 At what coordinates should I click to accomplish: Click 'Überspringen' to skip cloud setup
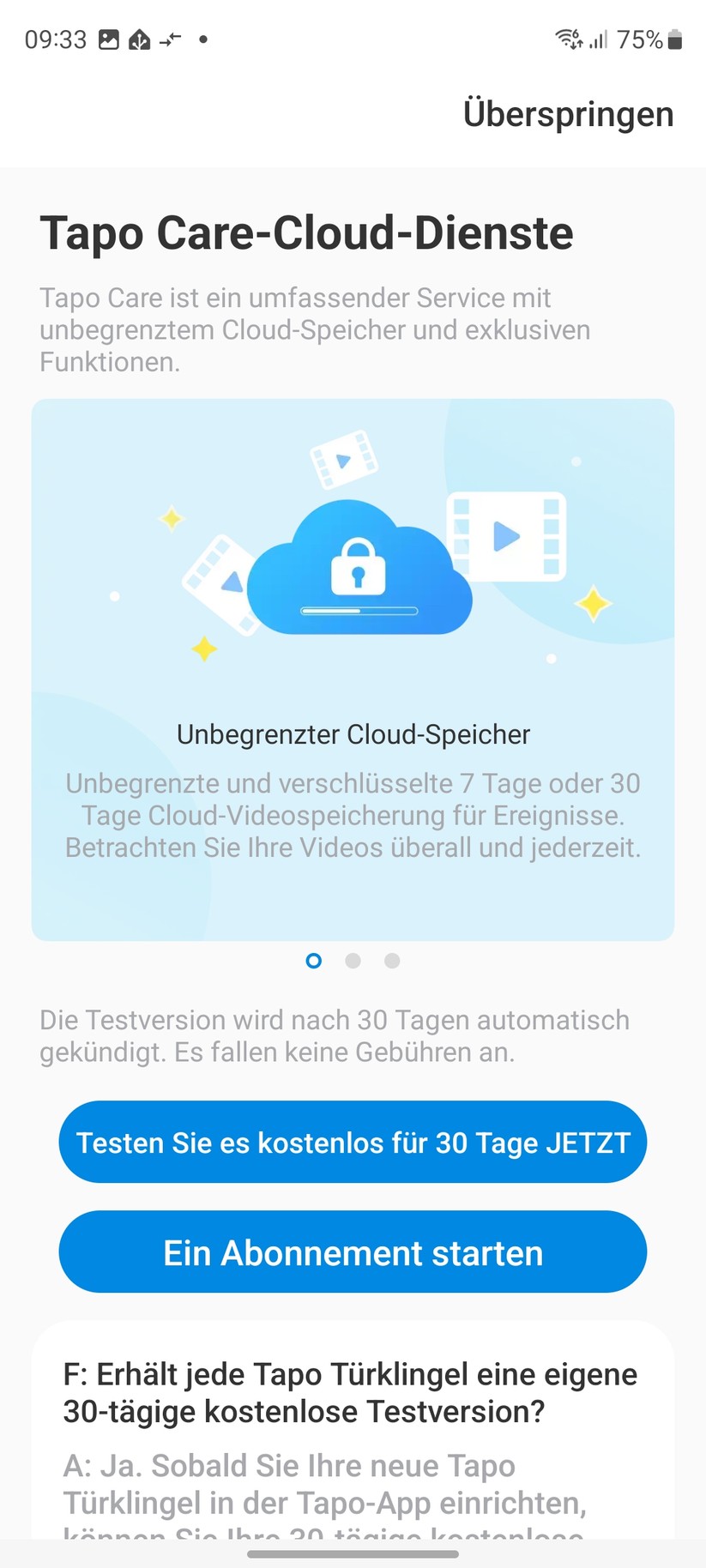tap(568, 113)
